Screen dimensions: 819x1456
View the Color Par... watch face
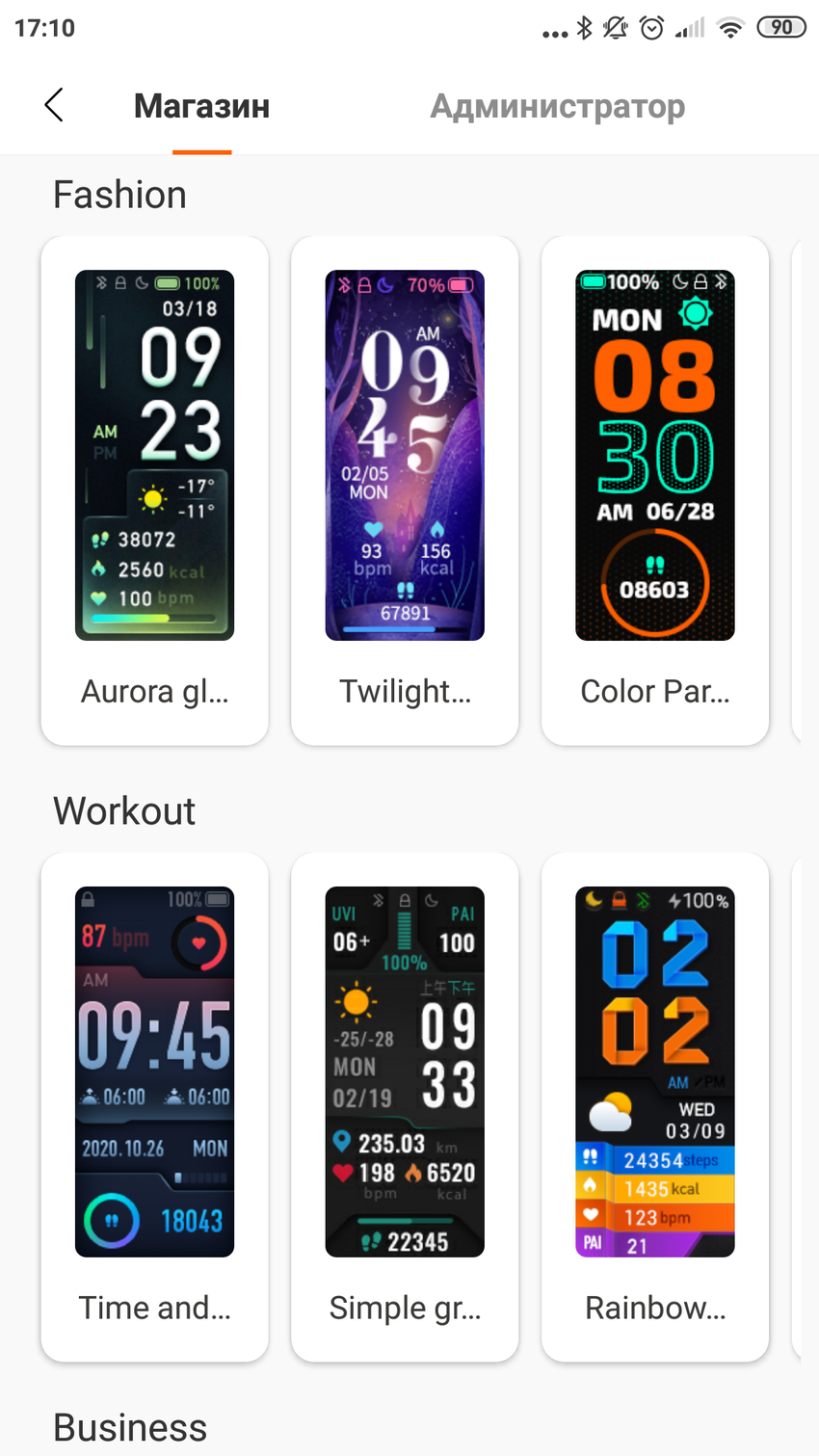coord(655,490)
